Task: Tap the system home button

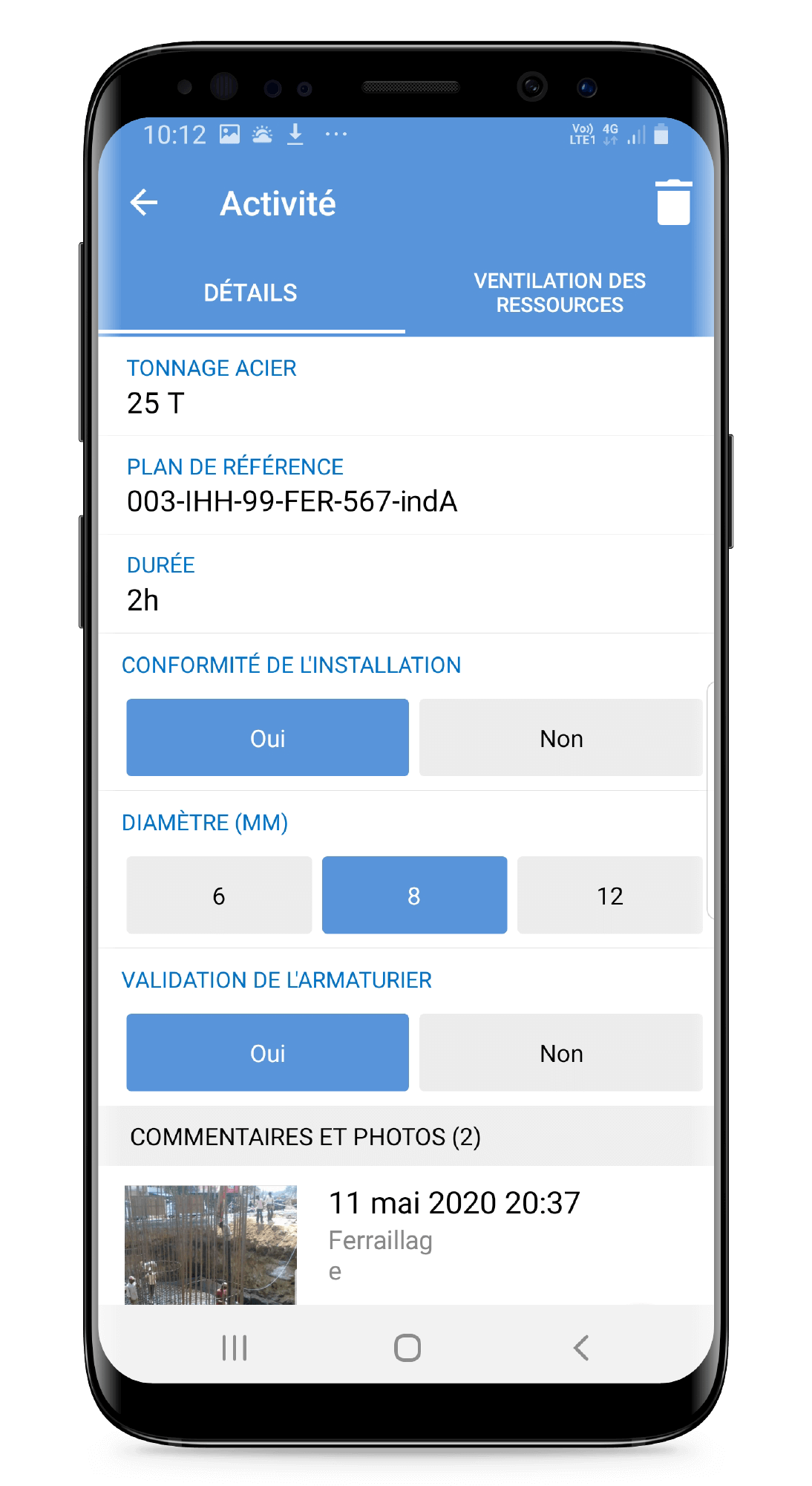Action: tap(407, 1347)
